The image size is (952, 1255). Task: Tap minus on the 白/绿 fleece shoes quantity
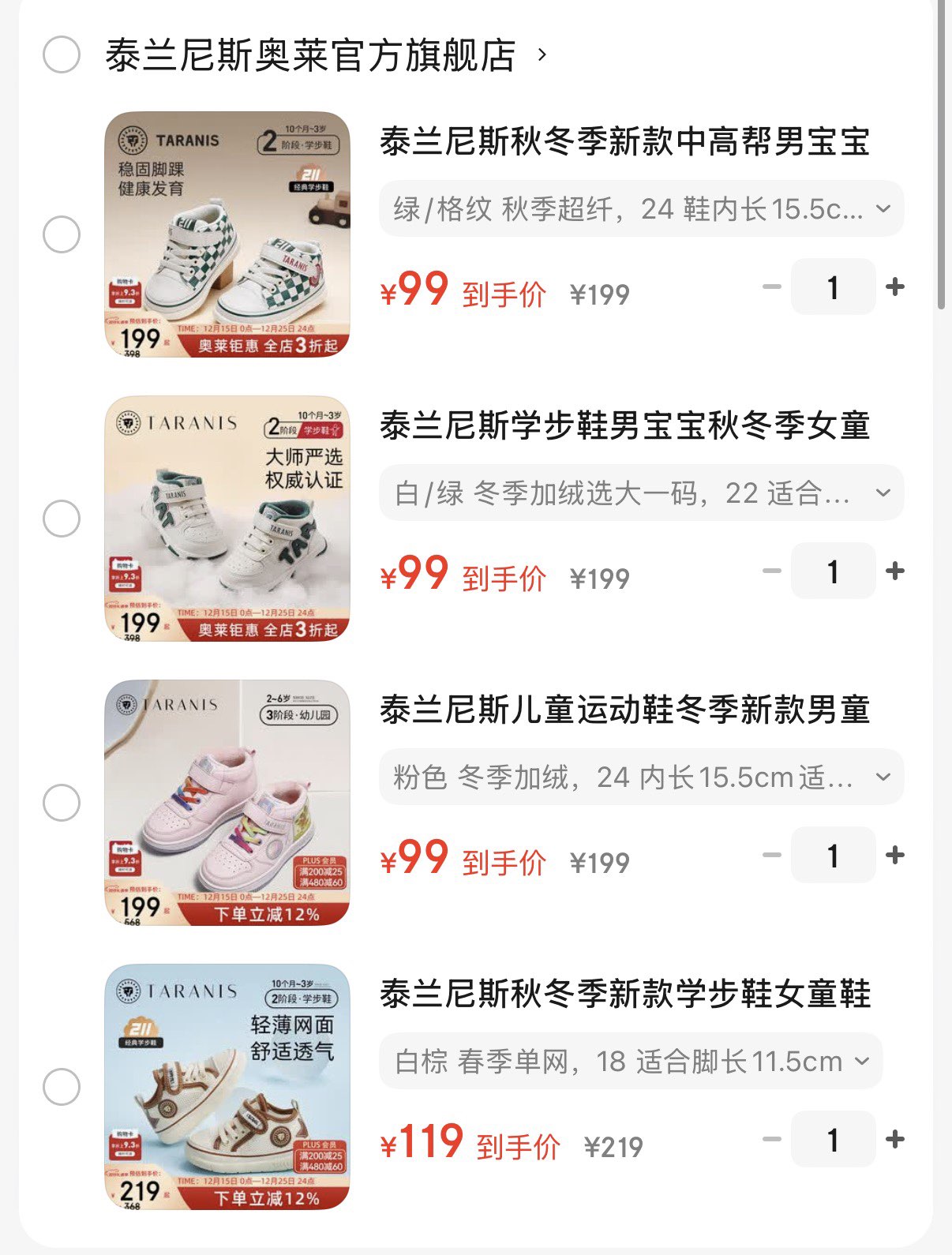tap(770, 571)
